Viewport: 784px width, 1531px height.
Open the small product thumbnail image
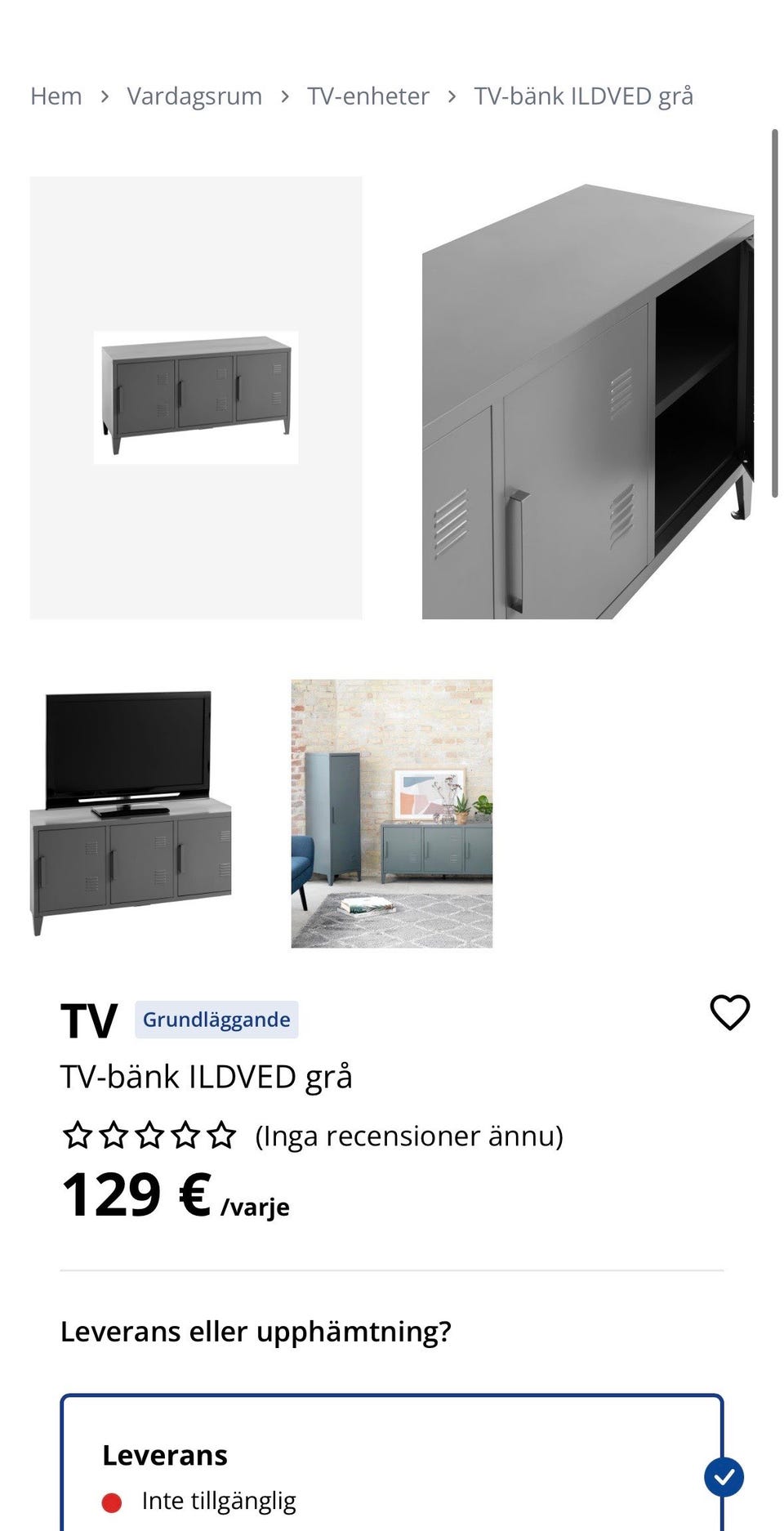(198, 395)
